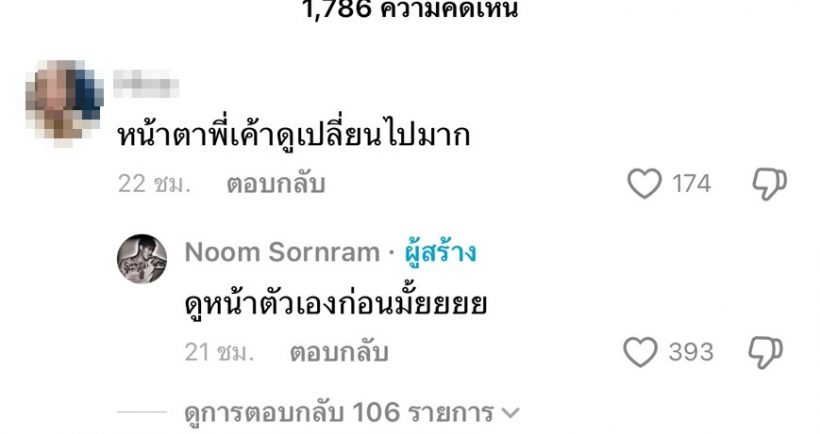Like the comment that has 174 likes
This screenshot has width=820, height=434.
tap(644, 184)
